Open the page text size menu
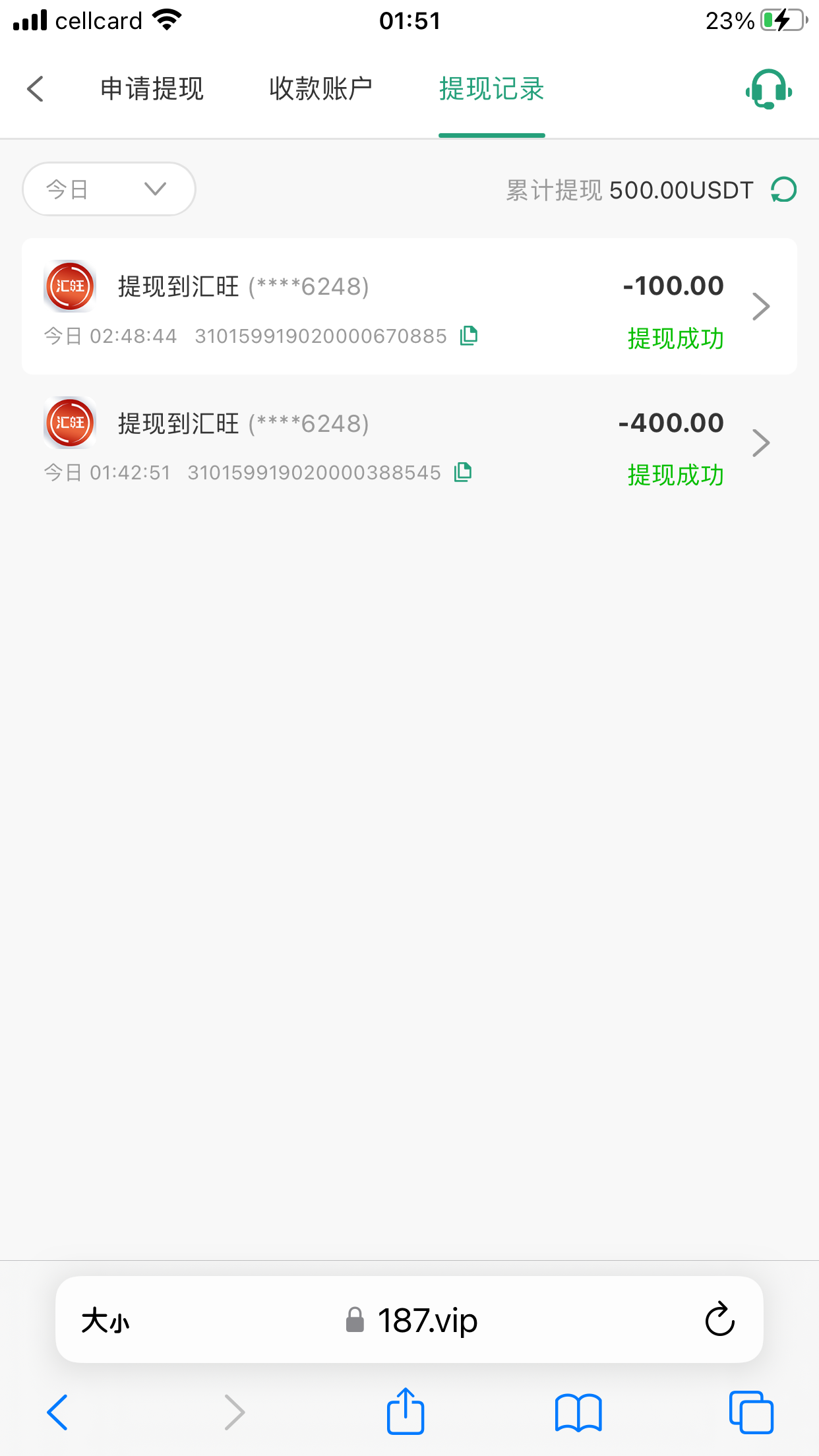Screen dimensions: 819x1456 [106, 1321]
